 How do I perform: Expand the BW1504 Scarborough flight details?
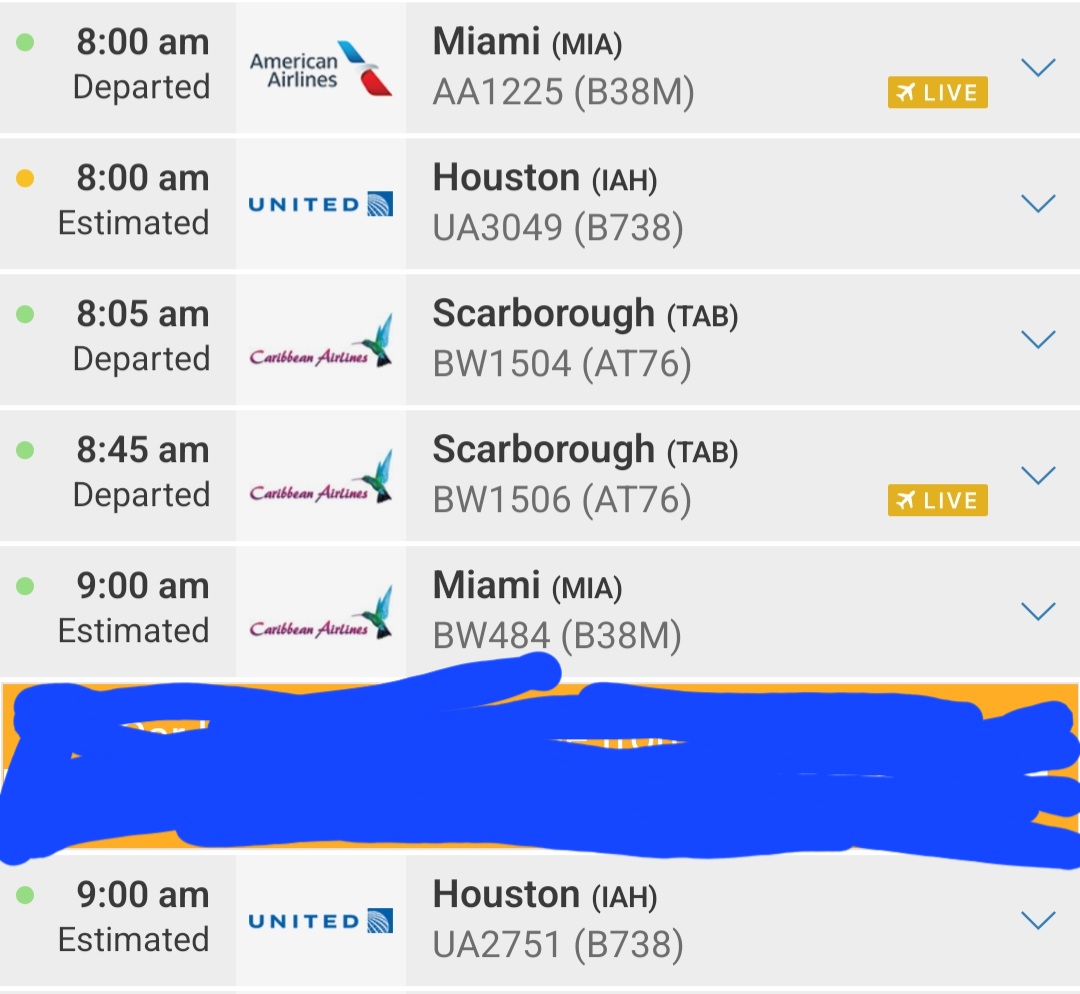click(1038, 340)
